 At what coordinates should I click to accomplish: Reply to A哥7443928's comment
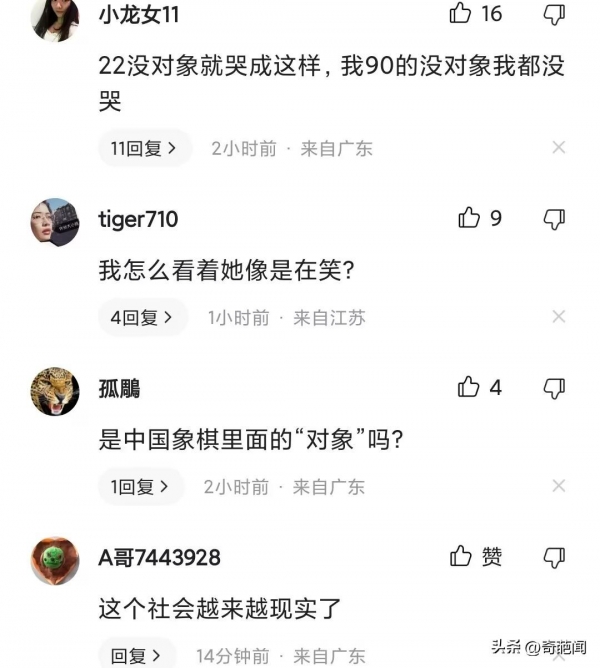pos(136,656)
